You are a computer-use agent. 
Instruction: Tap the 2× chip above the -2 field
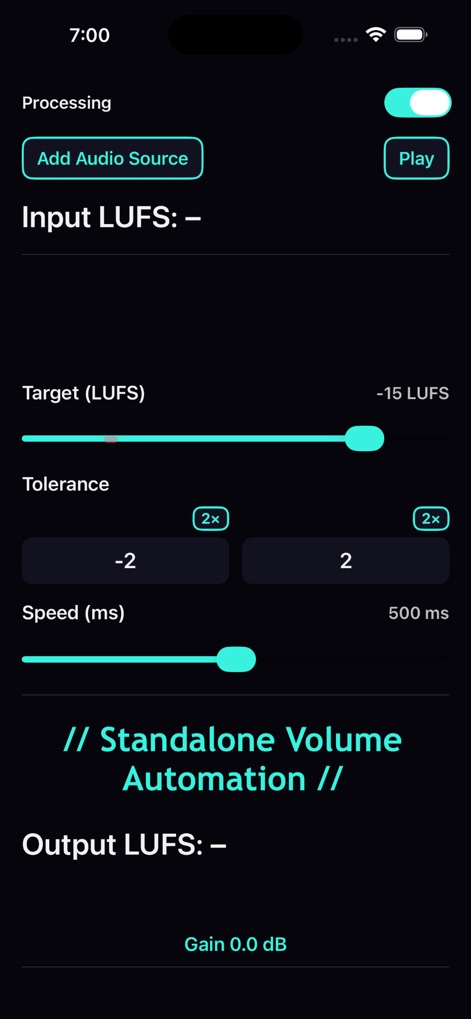pyautogui.click(x=211, y=519)
